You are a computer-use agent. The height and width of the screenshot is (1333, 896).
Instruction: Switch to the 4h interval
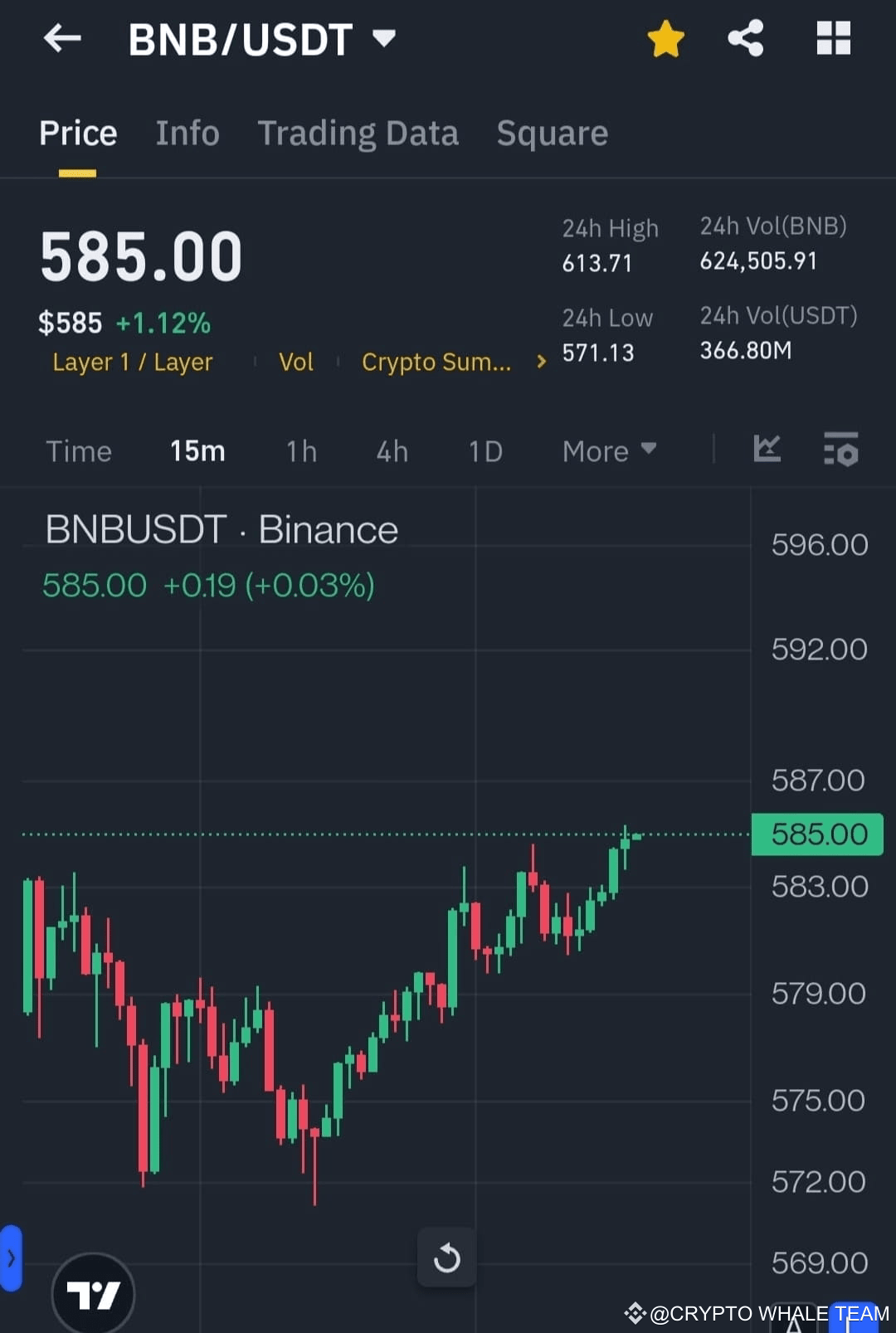(x=391, y=451)
